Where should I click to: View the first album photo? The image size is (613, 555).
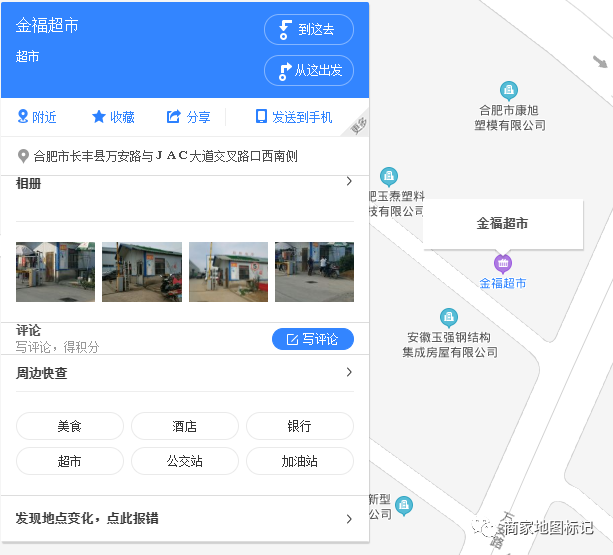pyautogui.click(x=55, y=271)
